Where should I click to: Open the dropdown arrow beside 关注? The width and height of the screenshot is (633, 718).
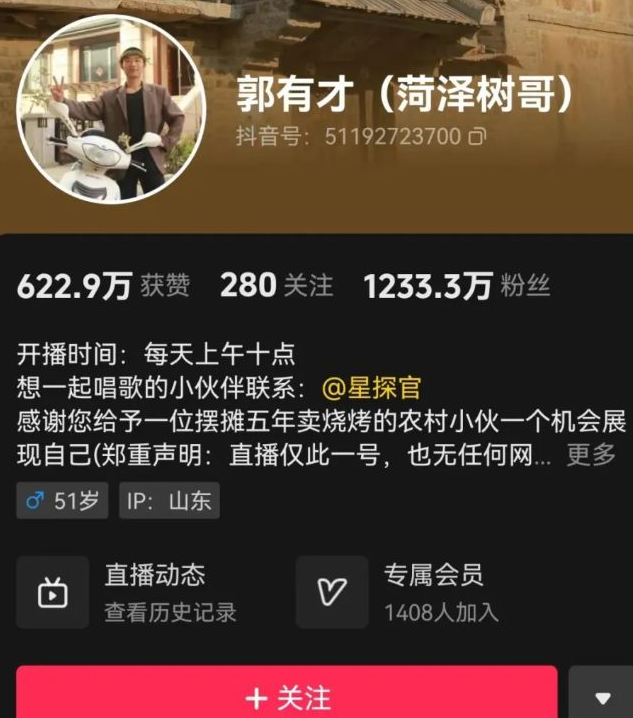pyautogui.click(x=601, y=696)
